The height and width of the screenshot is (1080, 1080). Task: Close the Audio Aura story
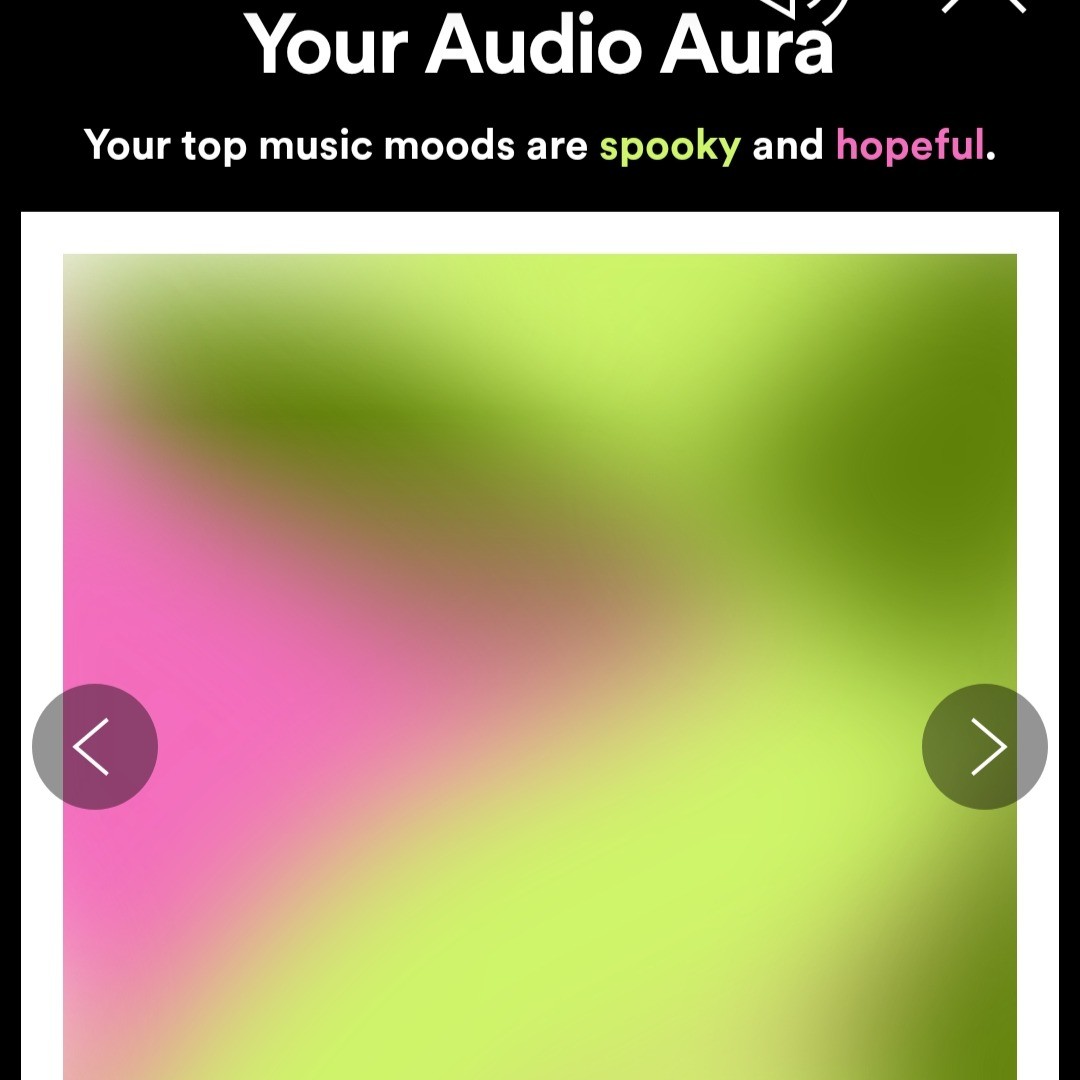(x=984, y=5)
